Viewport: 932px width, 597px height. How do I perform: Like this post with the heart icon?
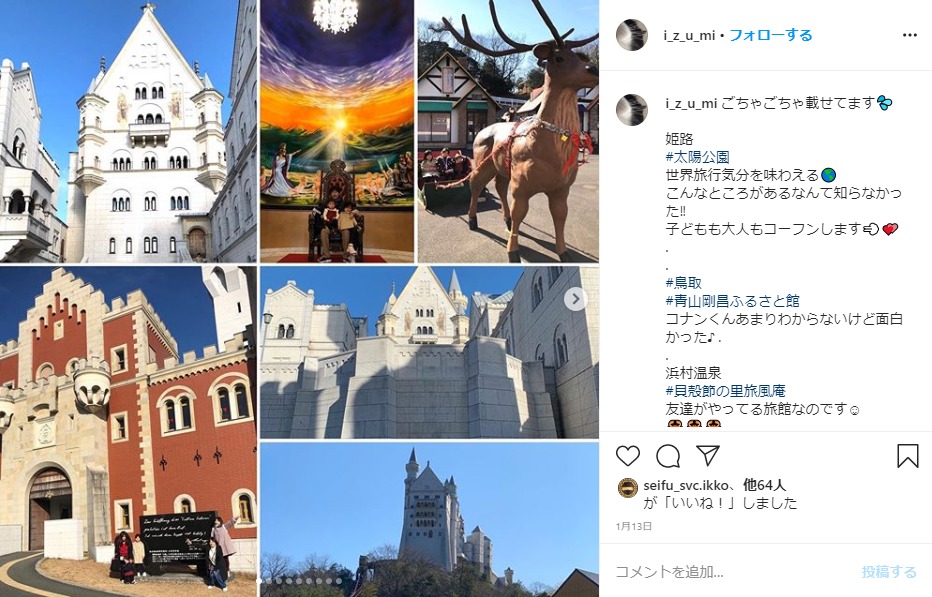(x=628, y=456)
